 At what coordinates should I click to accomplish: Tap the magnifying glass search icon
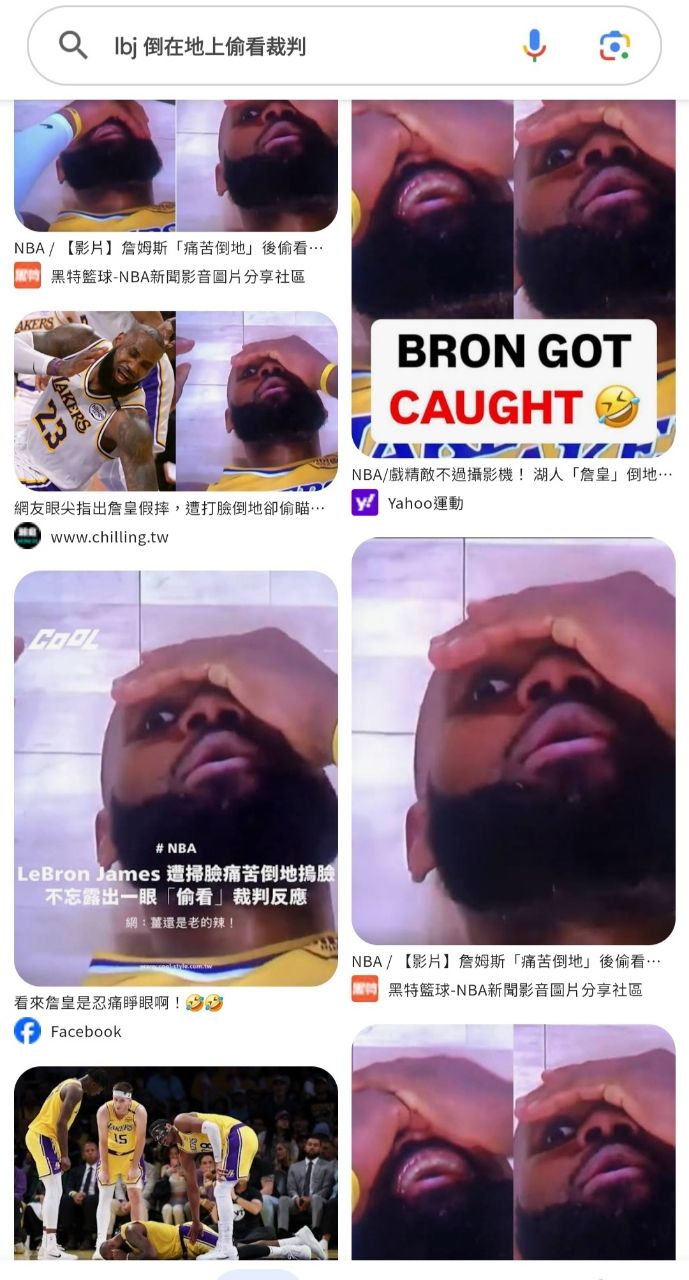point(73,46)
